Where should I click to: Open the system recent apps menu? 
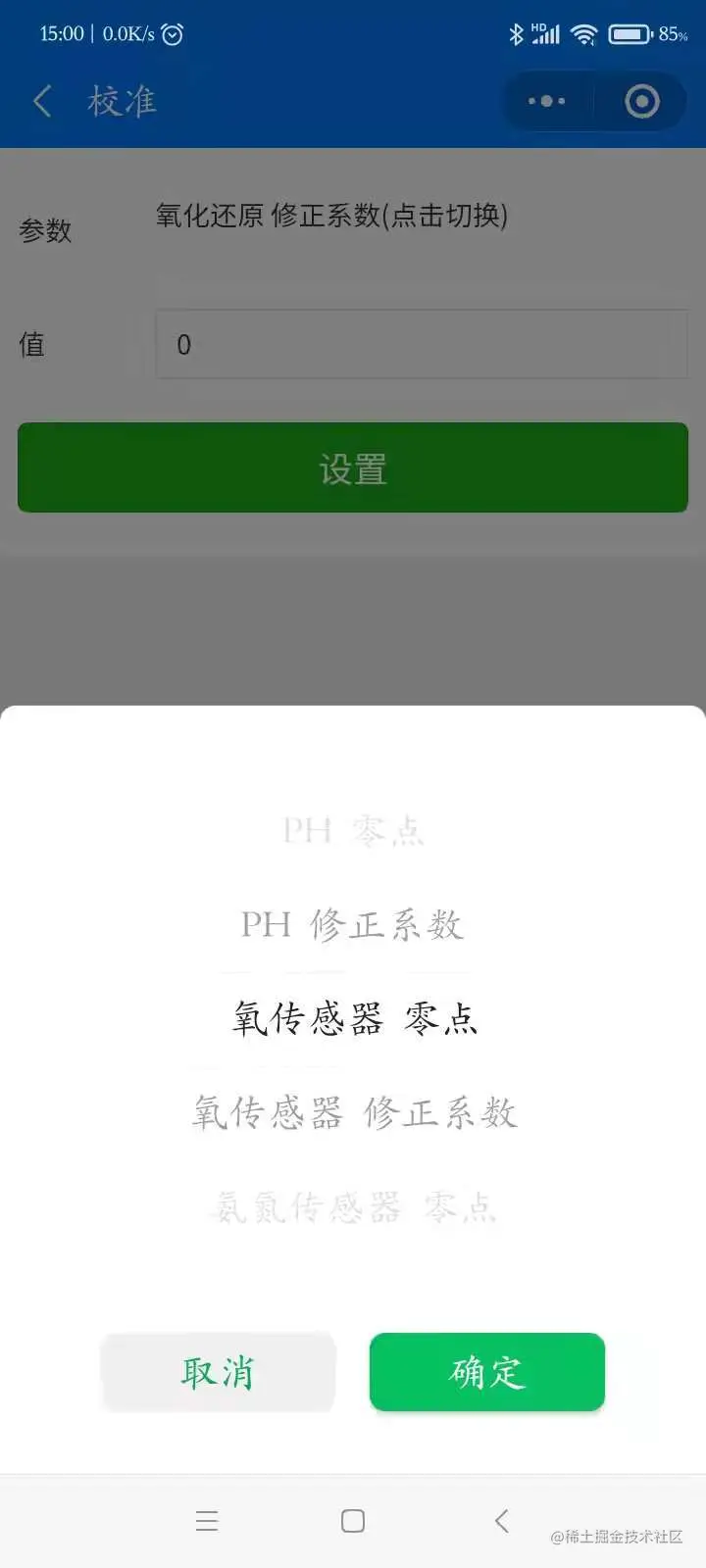point(206,1520)
